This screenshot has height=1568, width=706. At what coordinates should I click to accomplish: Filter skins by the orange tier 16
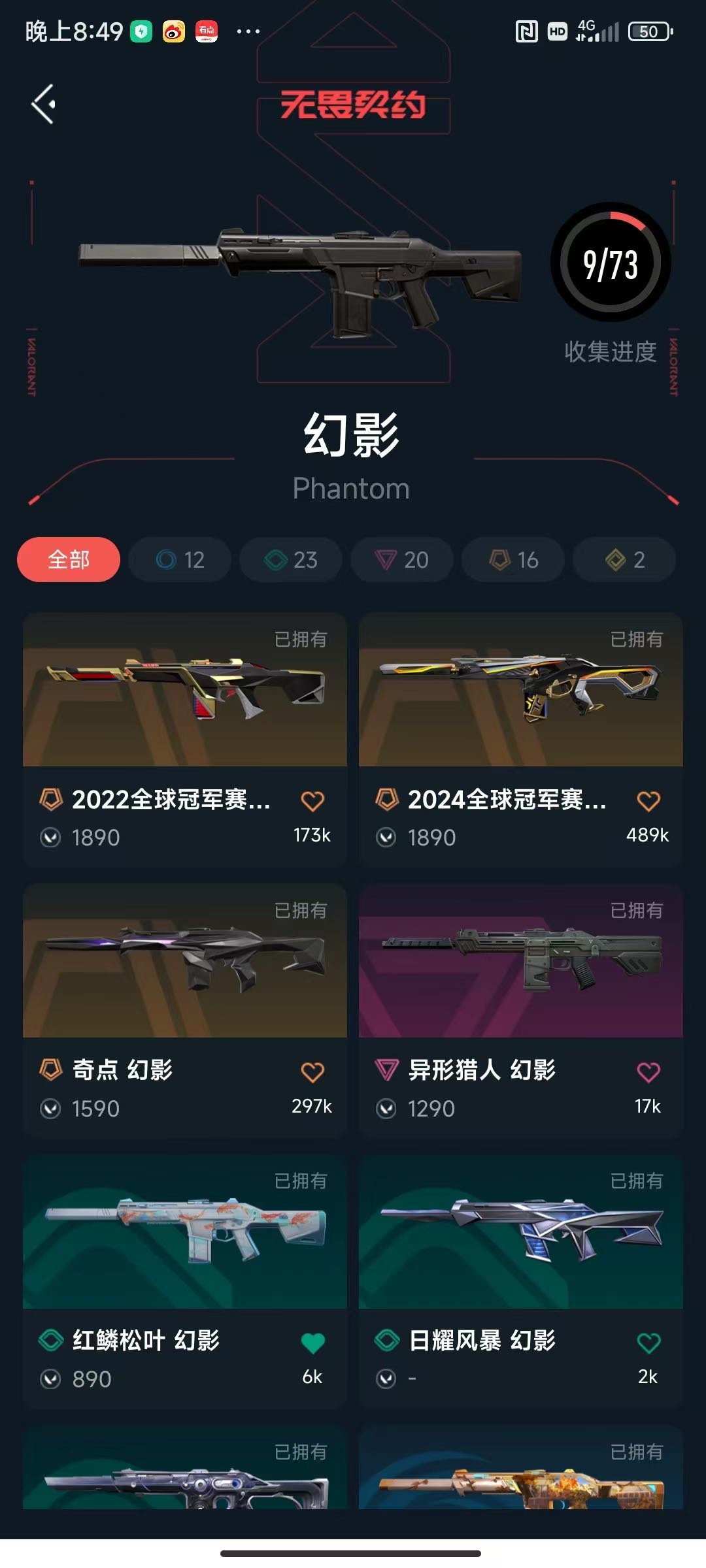tap(513, 560)
